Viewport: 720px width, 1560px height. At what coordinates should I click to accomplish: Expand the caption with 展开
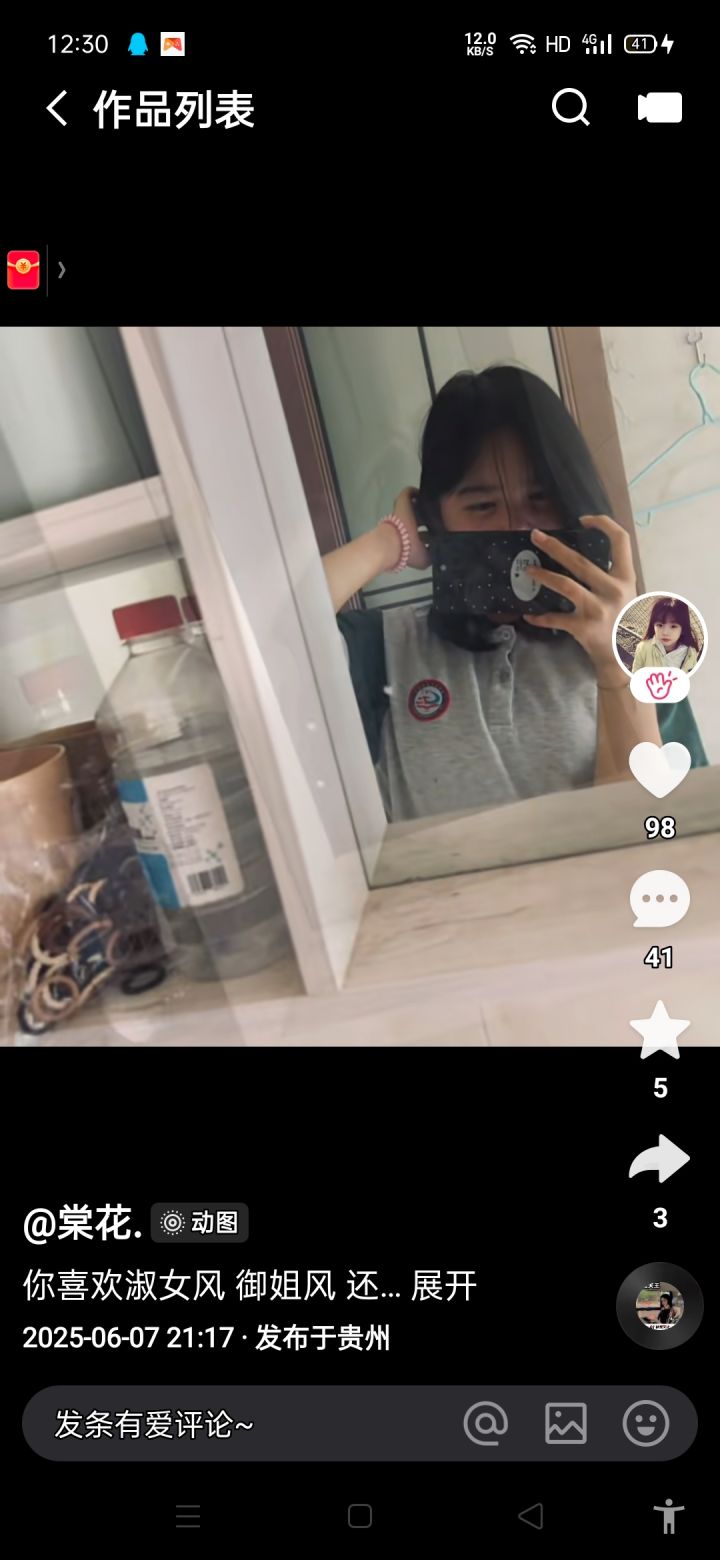(444, 1286)
